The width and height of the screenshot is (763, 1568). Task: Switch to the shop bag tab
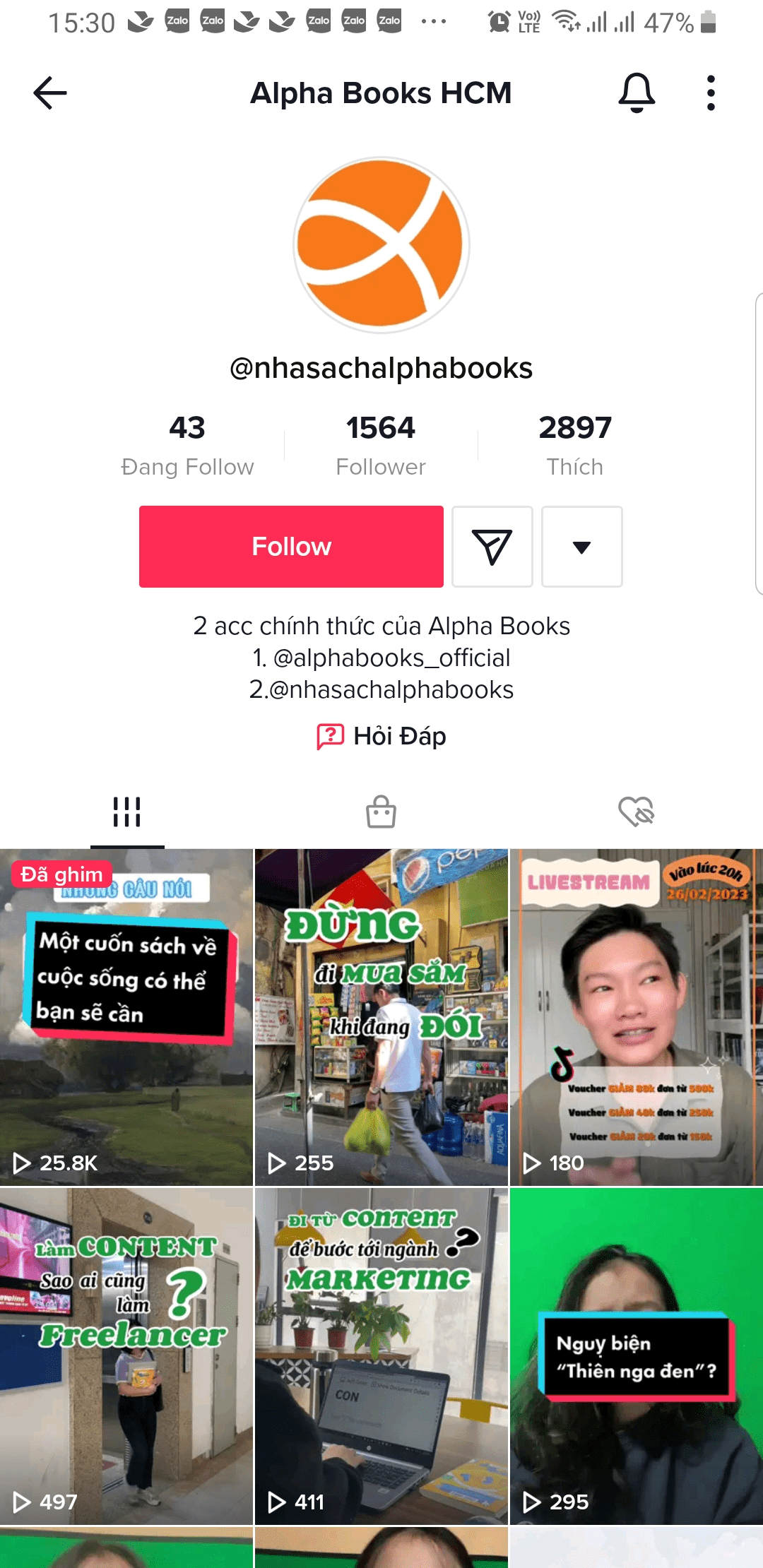(381, 812)
